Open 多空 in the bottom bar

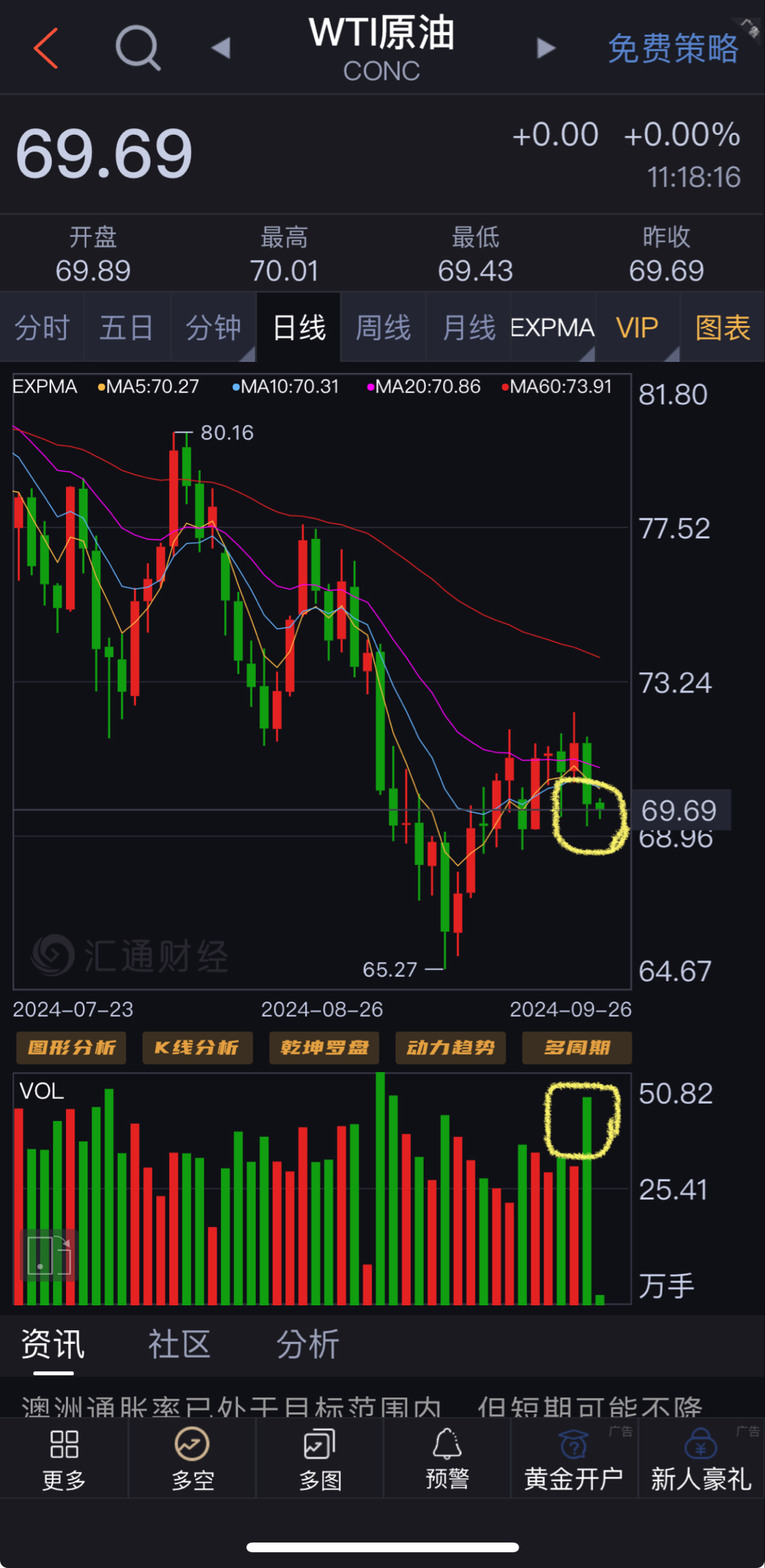[x=192, y=1458]
